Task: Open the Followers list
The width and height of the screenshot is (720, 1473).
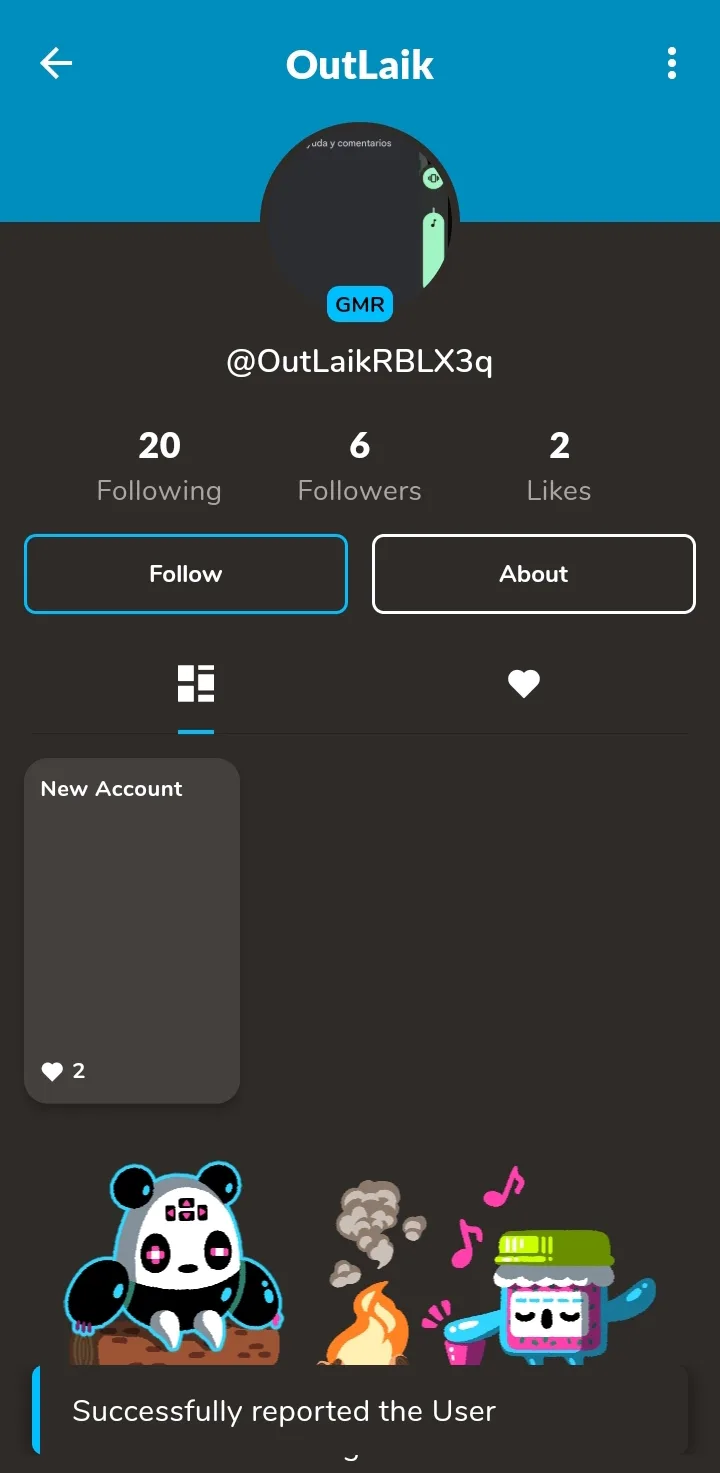Action: pyautogui.click(x=360, y=466)
